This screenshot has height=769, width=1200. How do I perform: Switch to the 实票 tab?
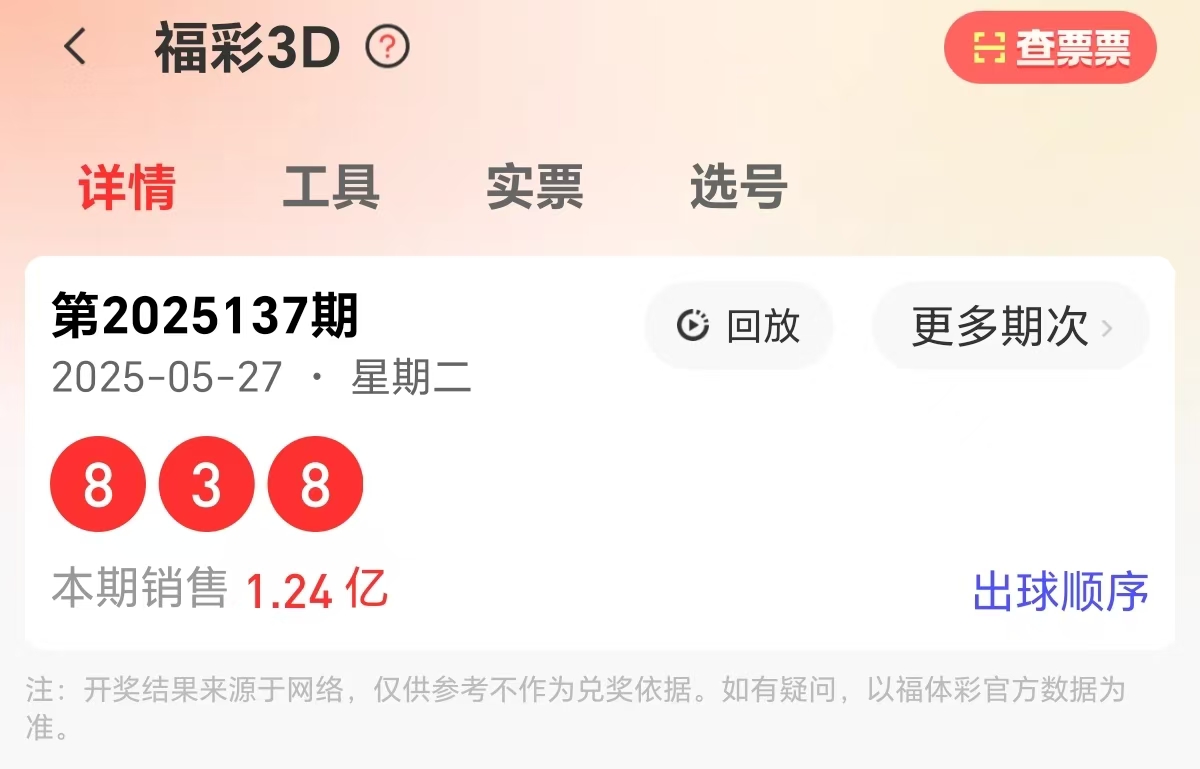(x=535, y=187)
